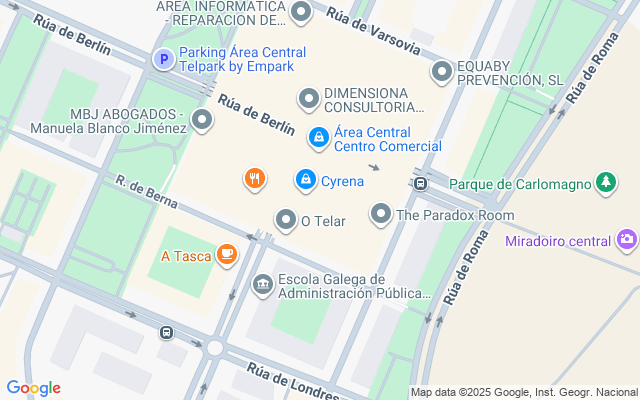Open the restaurant marker near Cyrena
The image size is (640, 400).
point(256,179)
